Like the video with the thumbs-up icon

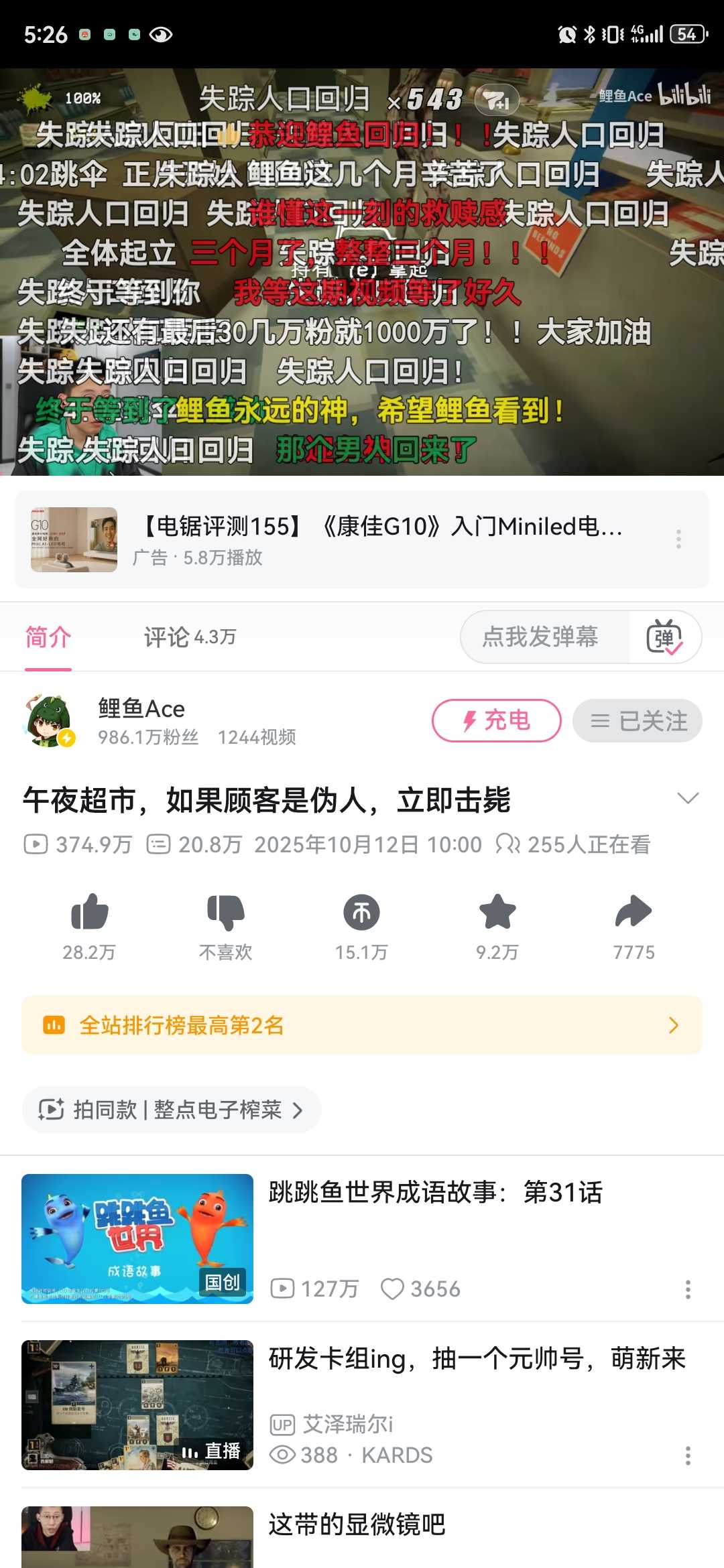click(x=89, y=913)
